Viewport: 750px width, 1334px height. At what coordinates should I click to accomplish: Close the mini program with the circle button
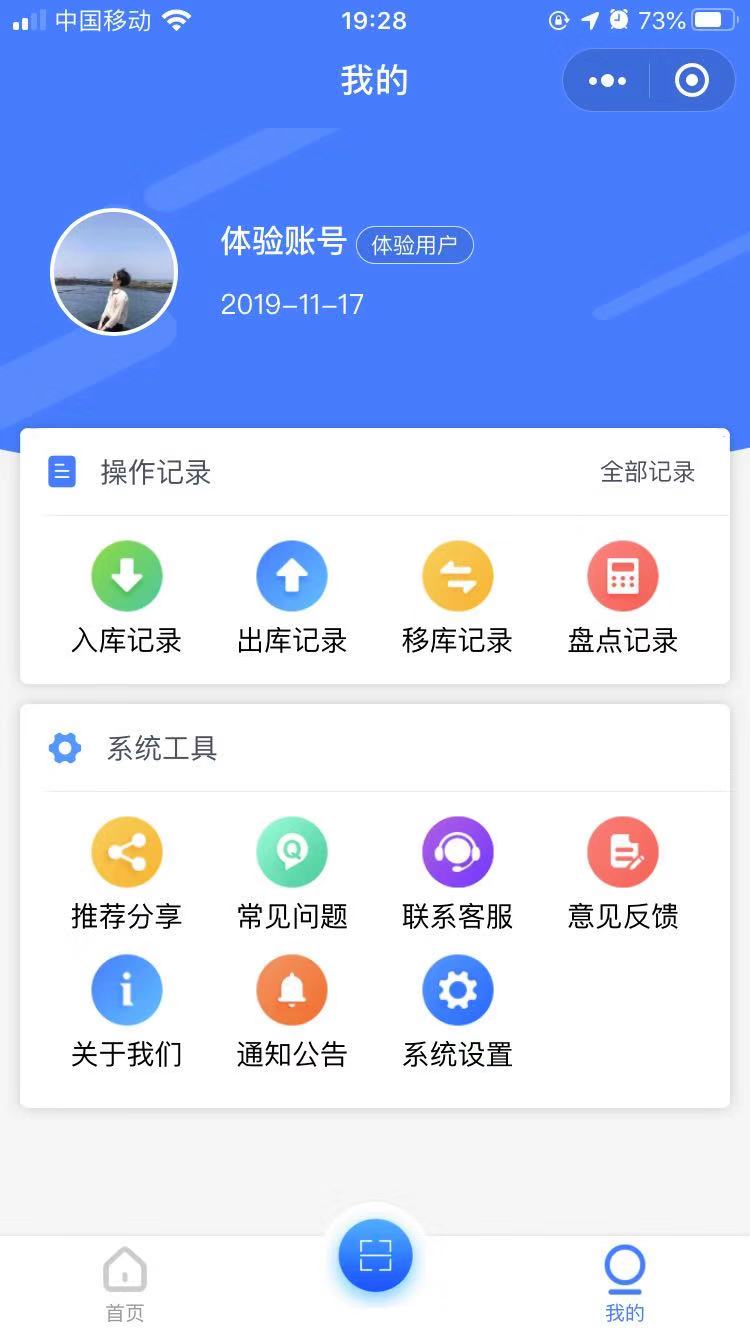[x=692, y=81]
